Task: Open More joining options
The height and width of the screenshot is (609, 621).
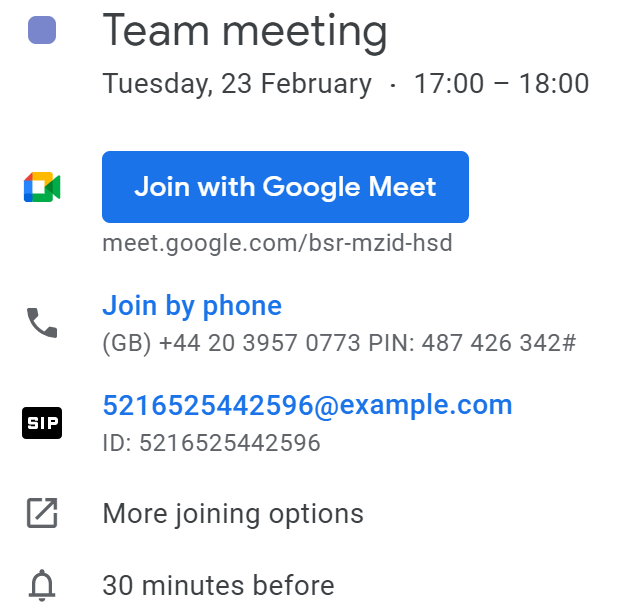Action: tap(233, 514)
